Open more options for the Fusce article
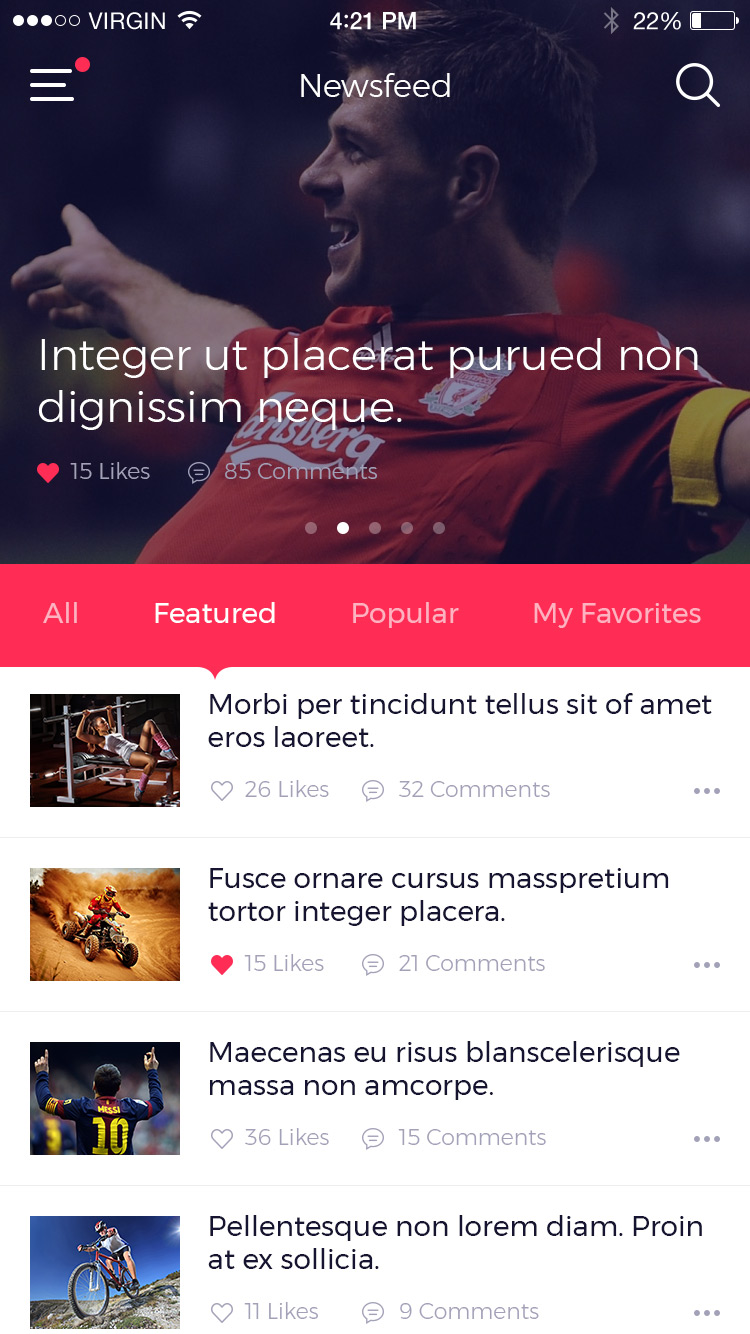Screen dimensions: 750x1334 [706, 965]
